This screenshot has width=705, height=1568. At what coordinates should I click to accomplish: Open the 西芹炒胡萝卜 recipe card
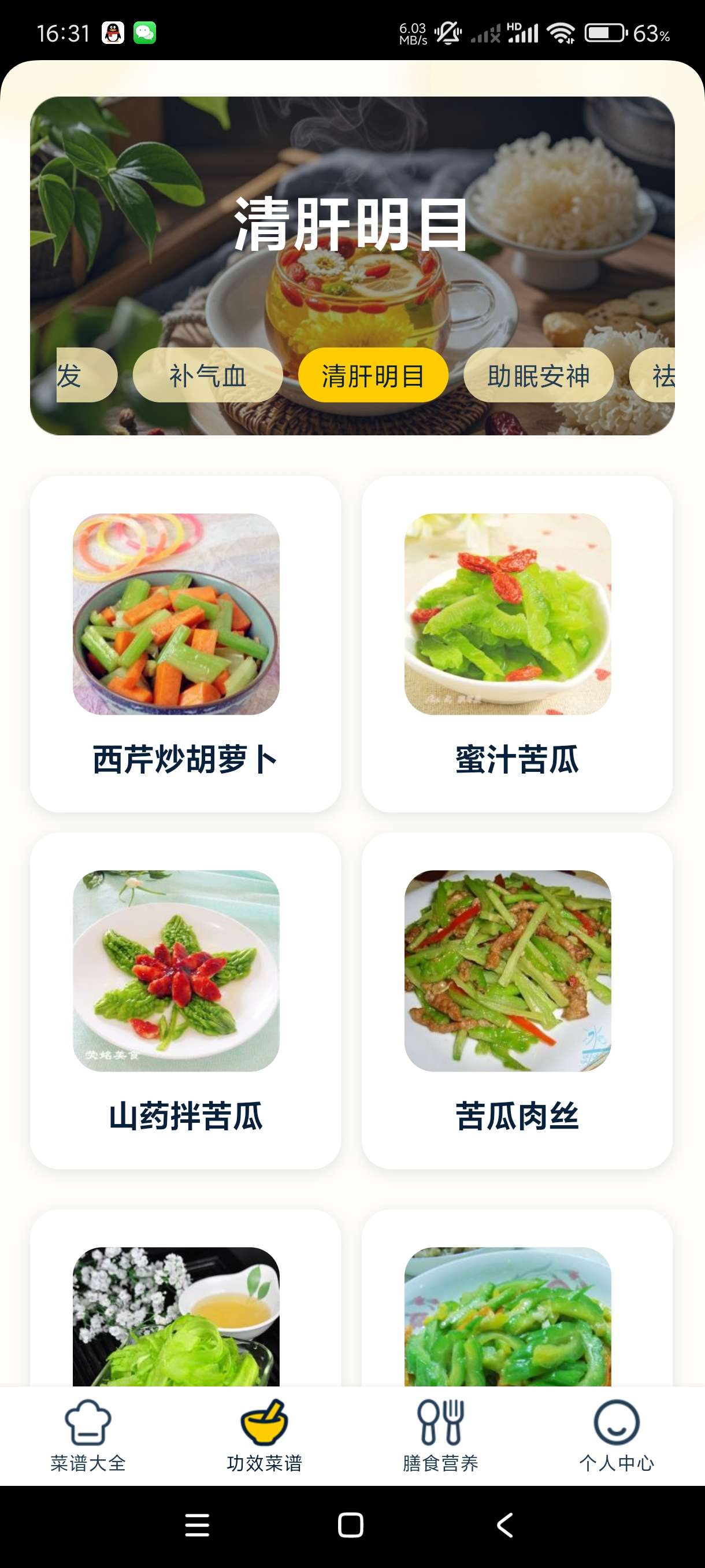click(x=185, y=644)
